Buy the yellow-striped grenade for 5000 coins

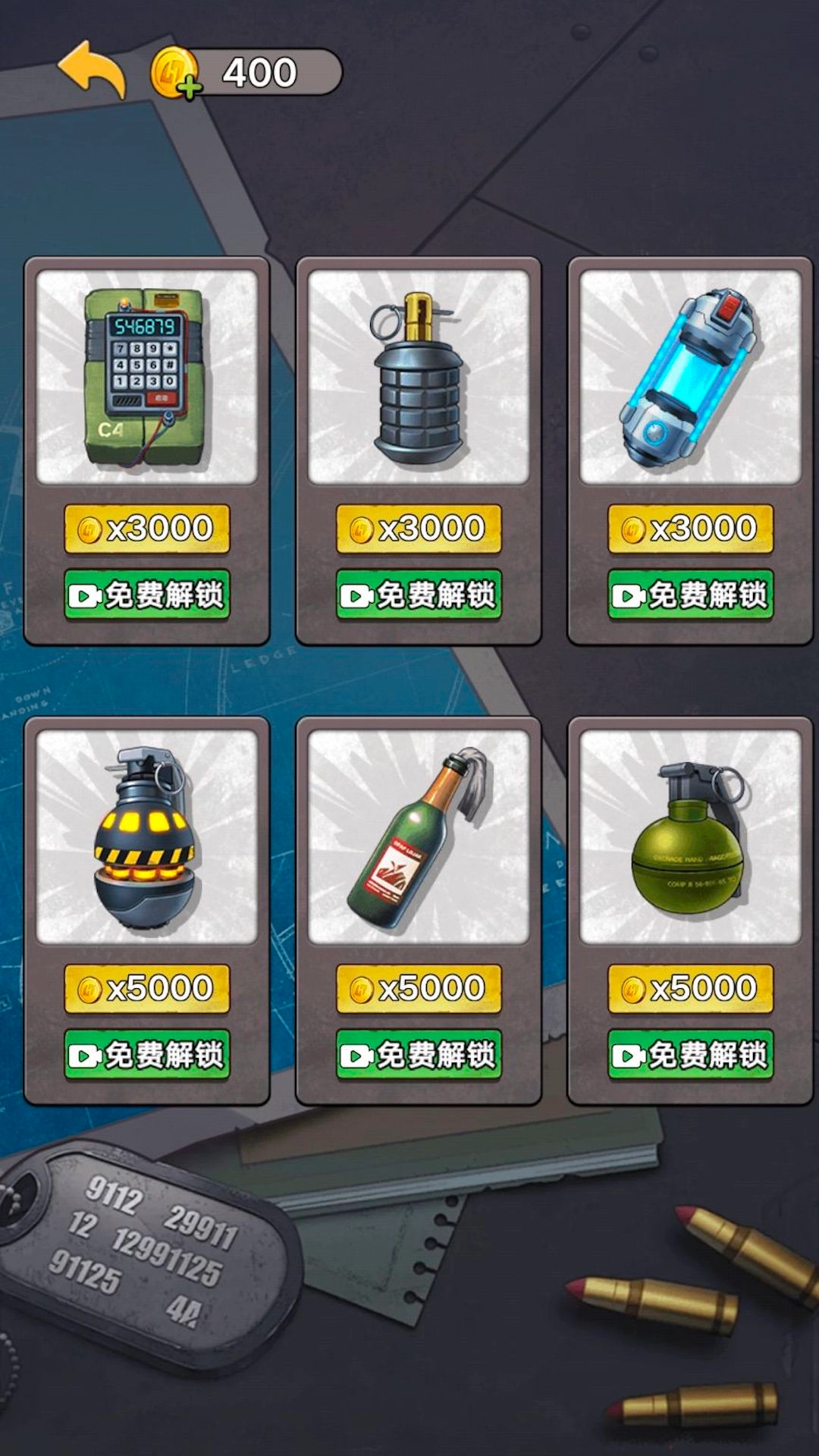[x=147, y=989]
